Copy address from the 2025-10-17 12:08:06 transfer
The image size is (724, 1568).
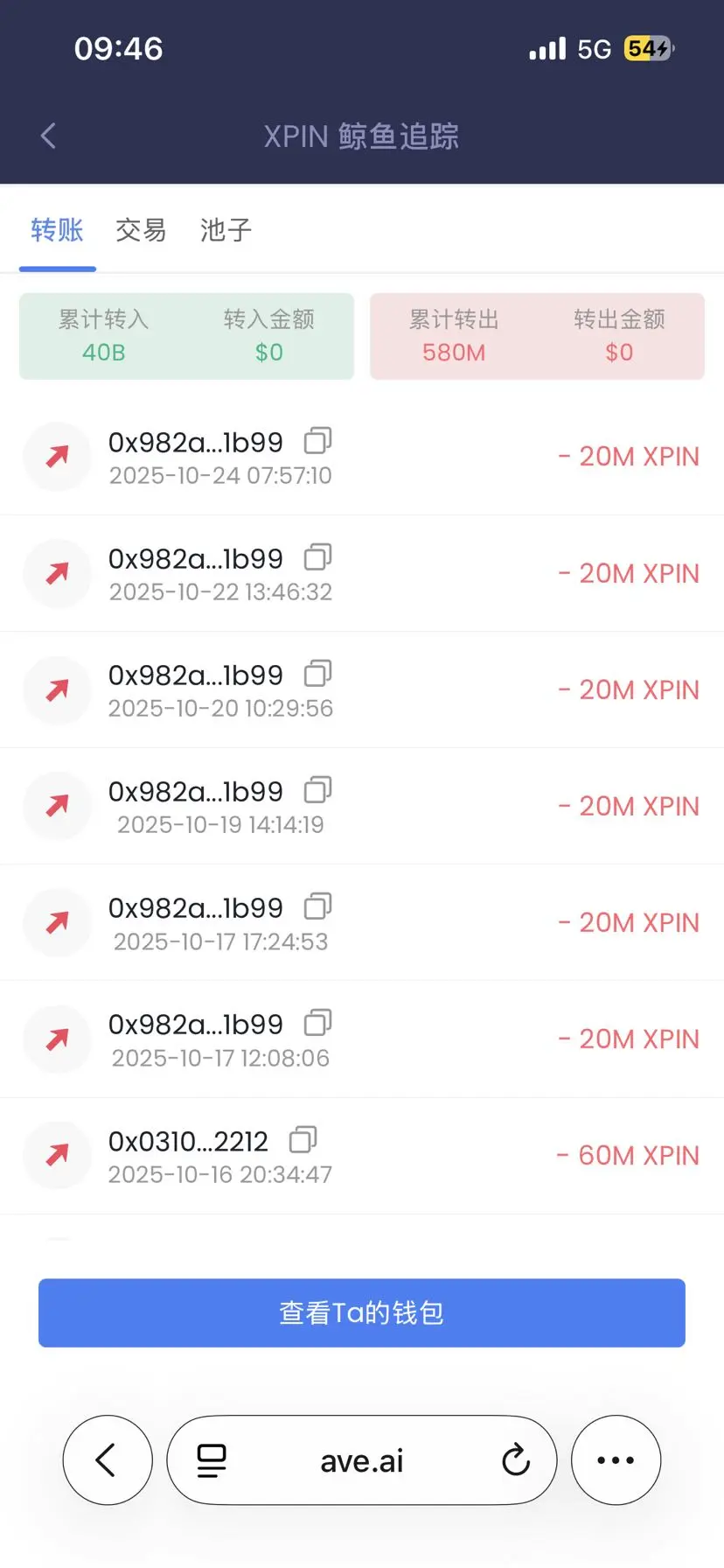317,1023
